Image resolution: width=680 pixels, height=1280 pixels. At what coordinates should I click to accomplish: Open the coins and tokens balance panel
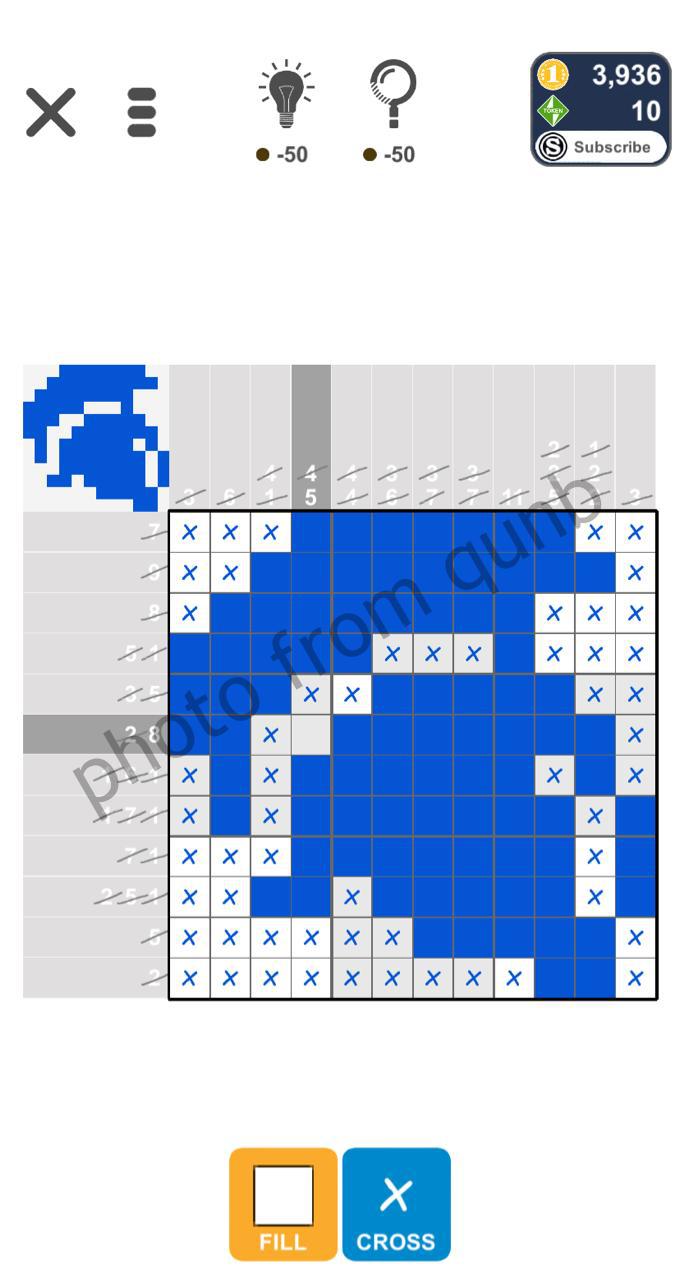point(600,92)
